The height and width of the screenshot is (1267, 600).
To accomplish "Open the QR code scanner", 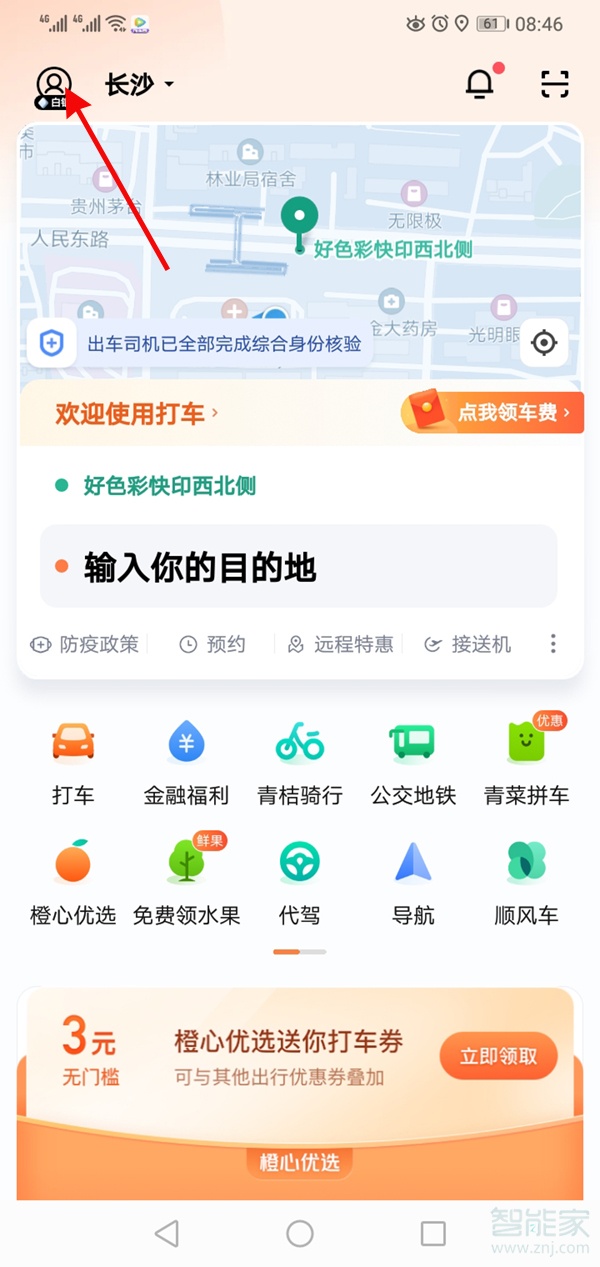I will (x=555, y=85).
